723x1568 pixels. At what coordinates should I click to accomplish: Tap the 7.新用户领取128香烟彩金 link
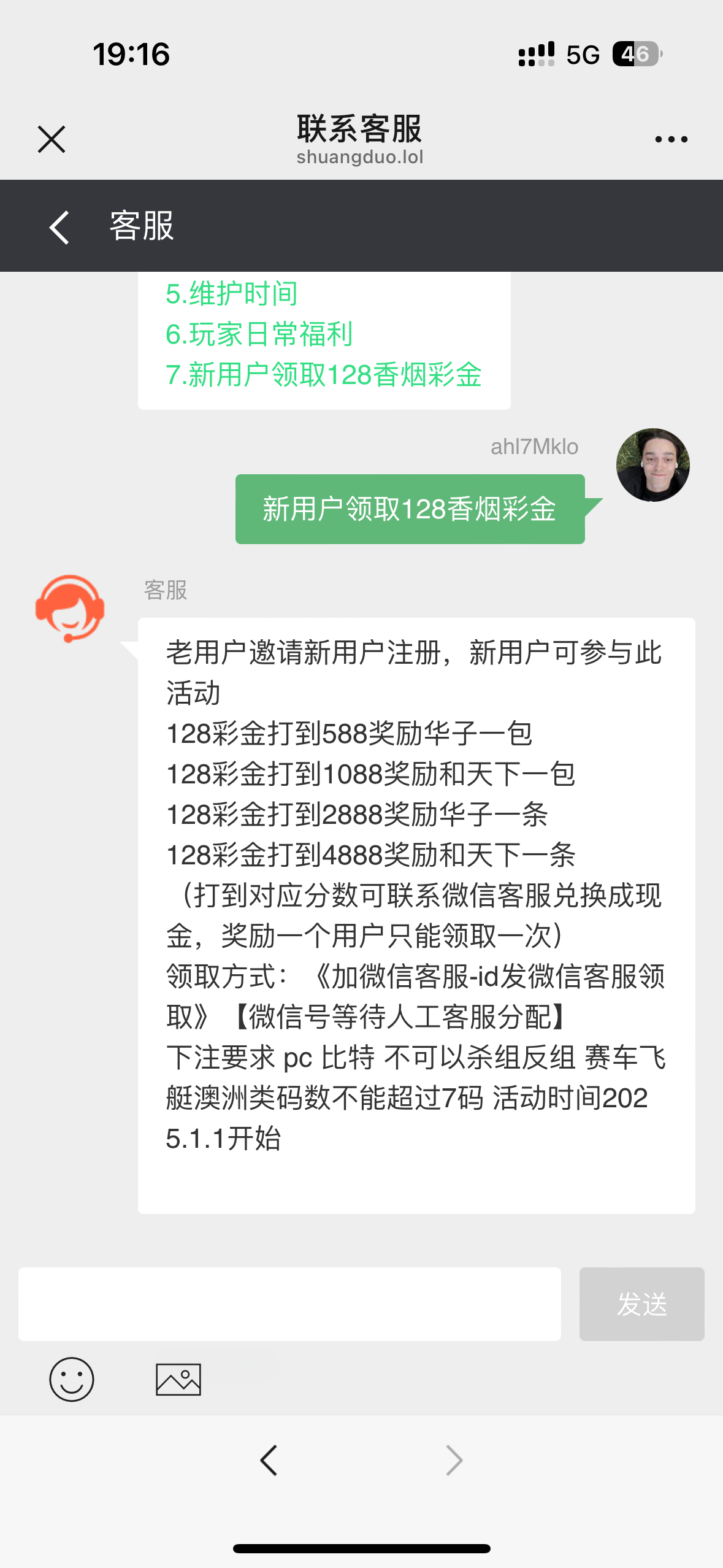[x=324, y=375]
